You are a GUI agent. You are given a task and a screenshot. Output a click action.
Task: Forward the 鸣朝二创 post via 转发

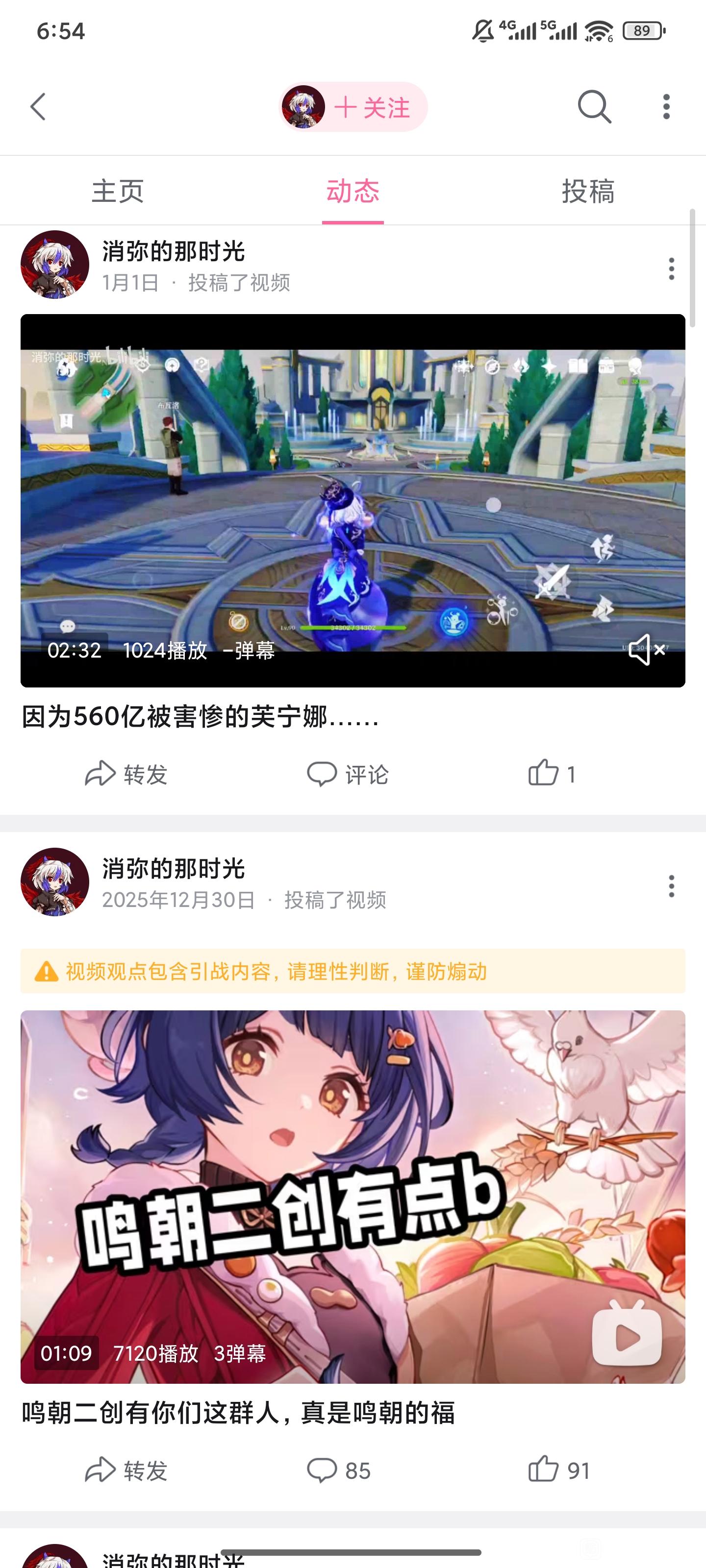126,1470
